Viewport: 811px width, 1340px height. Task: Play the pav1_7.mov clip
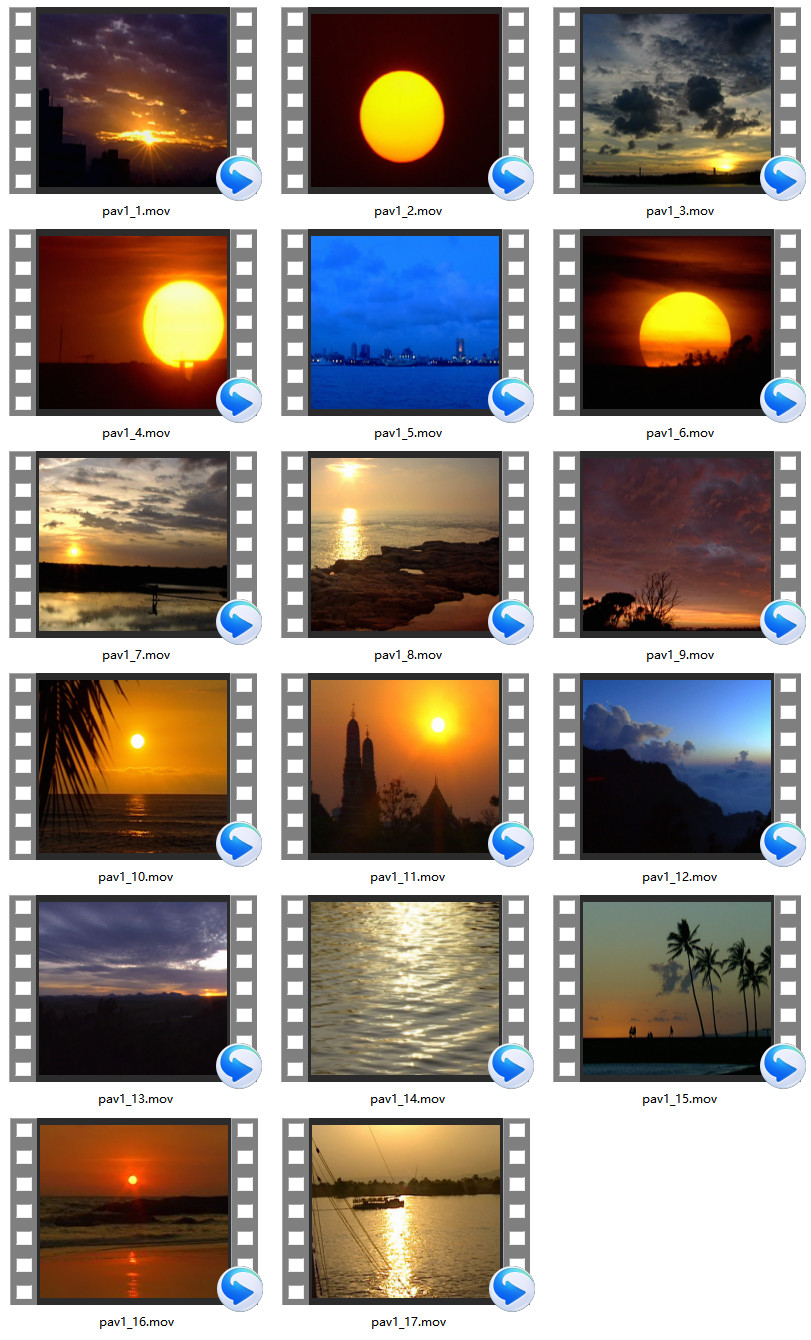(133, 544)
